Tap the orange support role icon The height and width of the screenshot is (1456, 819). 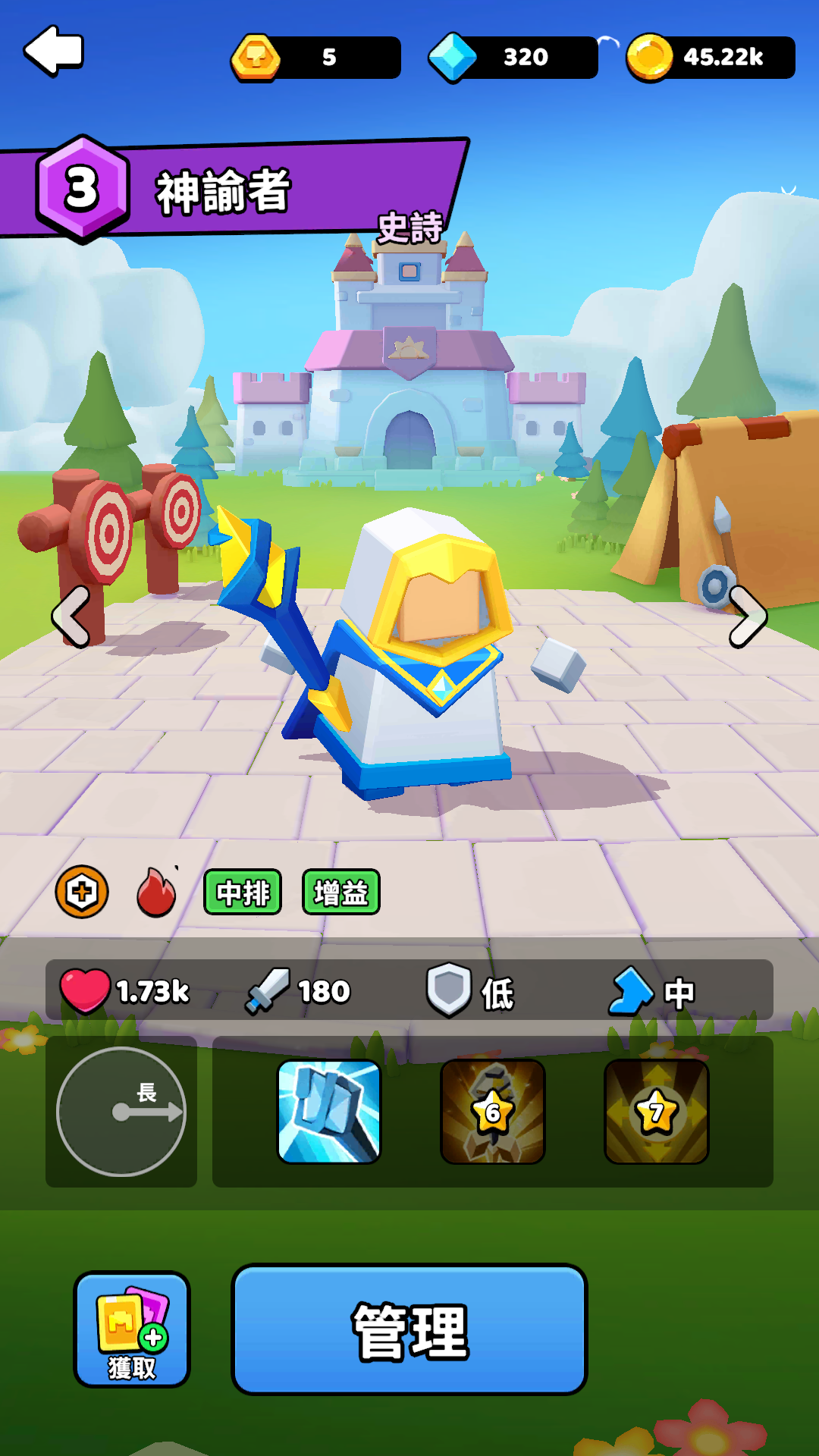(82, 892)
